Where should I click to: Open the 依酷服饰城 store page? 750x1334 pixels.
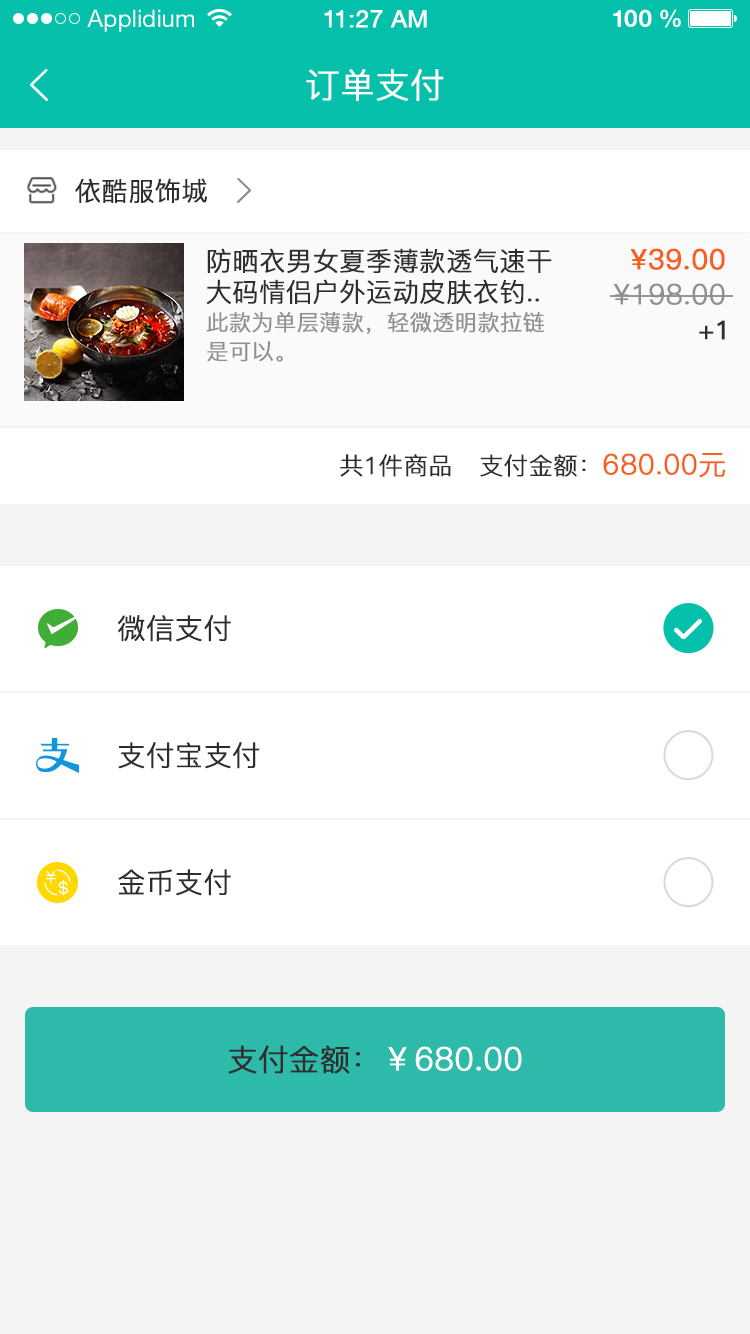[142, 191]
